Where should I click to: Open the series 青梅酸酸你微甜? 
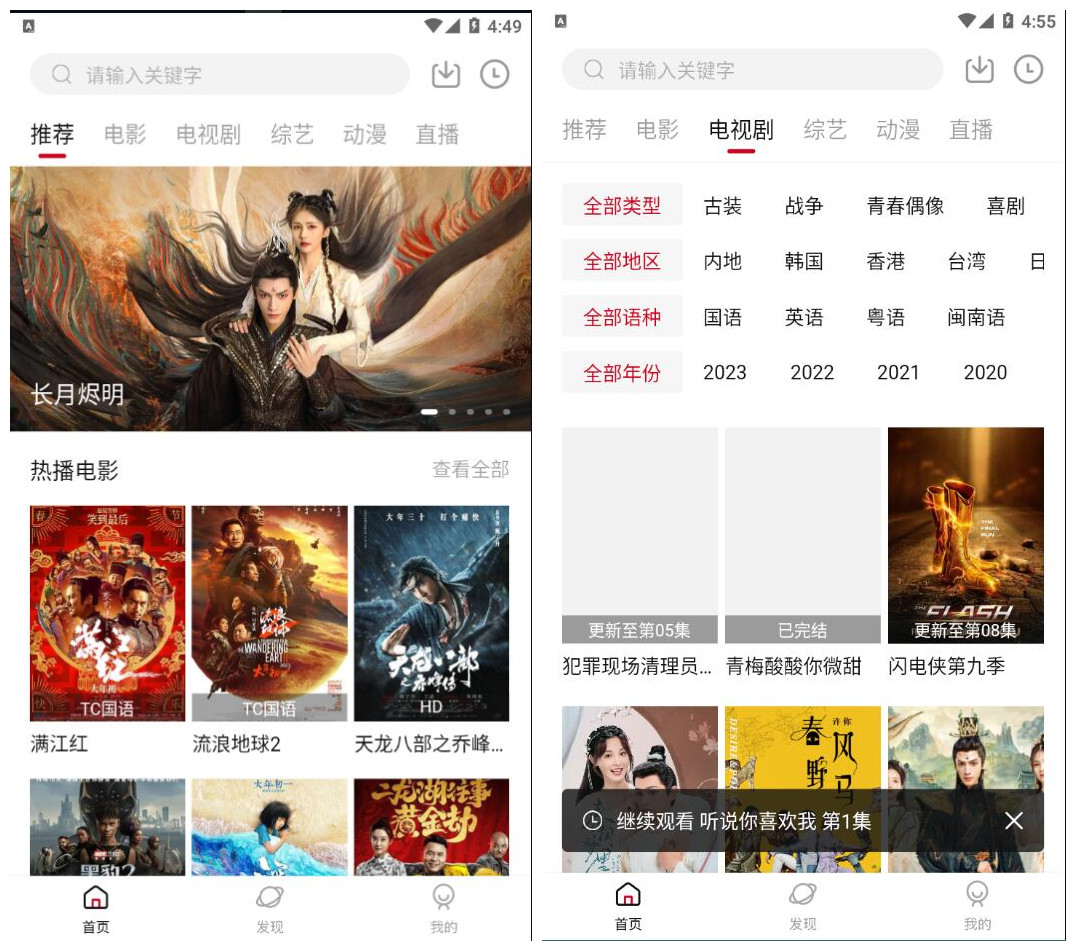(x=802, y=535)
